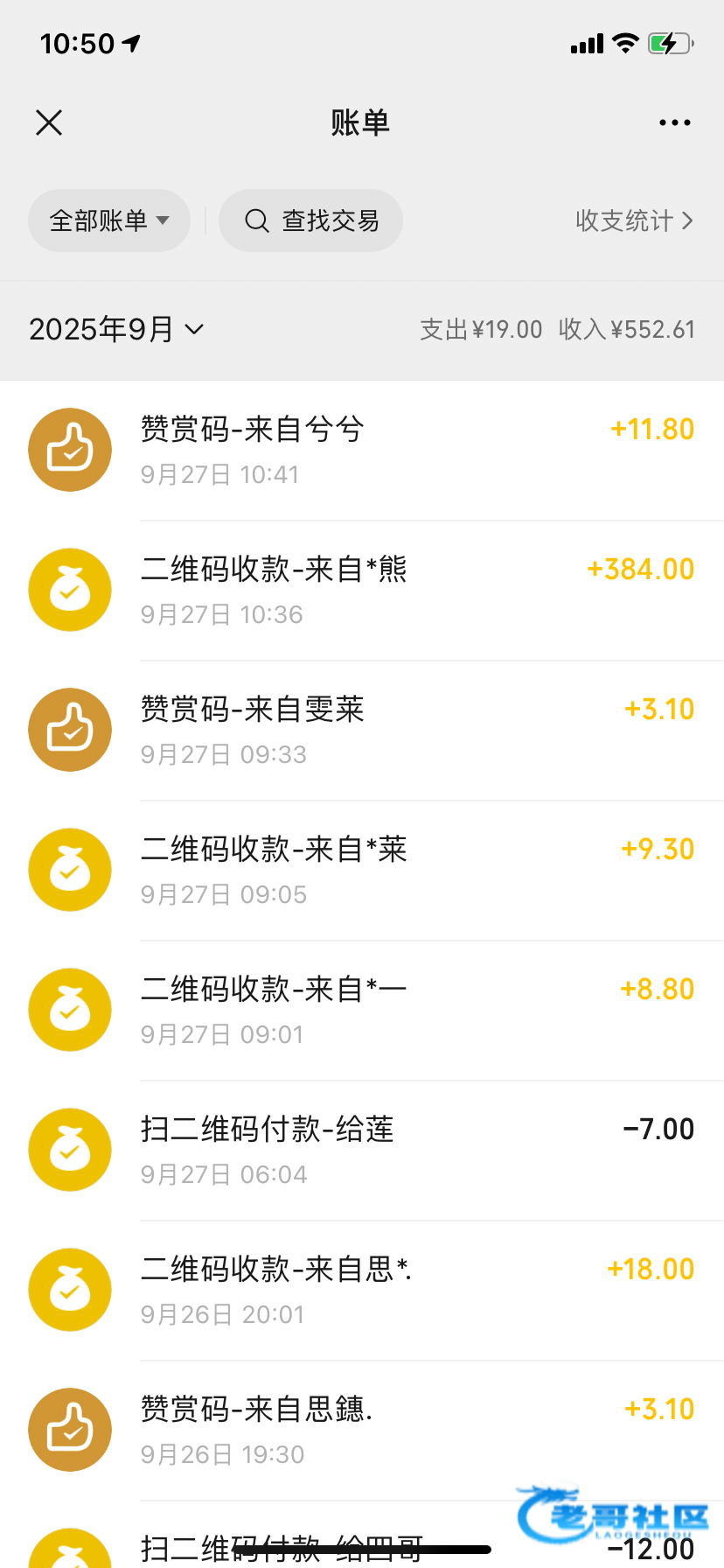Screen dimensions: 724x1568
Task: View the -7.00 扫二维码付款 to 莲
Action: tap(362, 1151)
